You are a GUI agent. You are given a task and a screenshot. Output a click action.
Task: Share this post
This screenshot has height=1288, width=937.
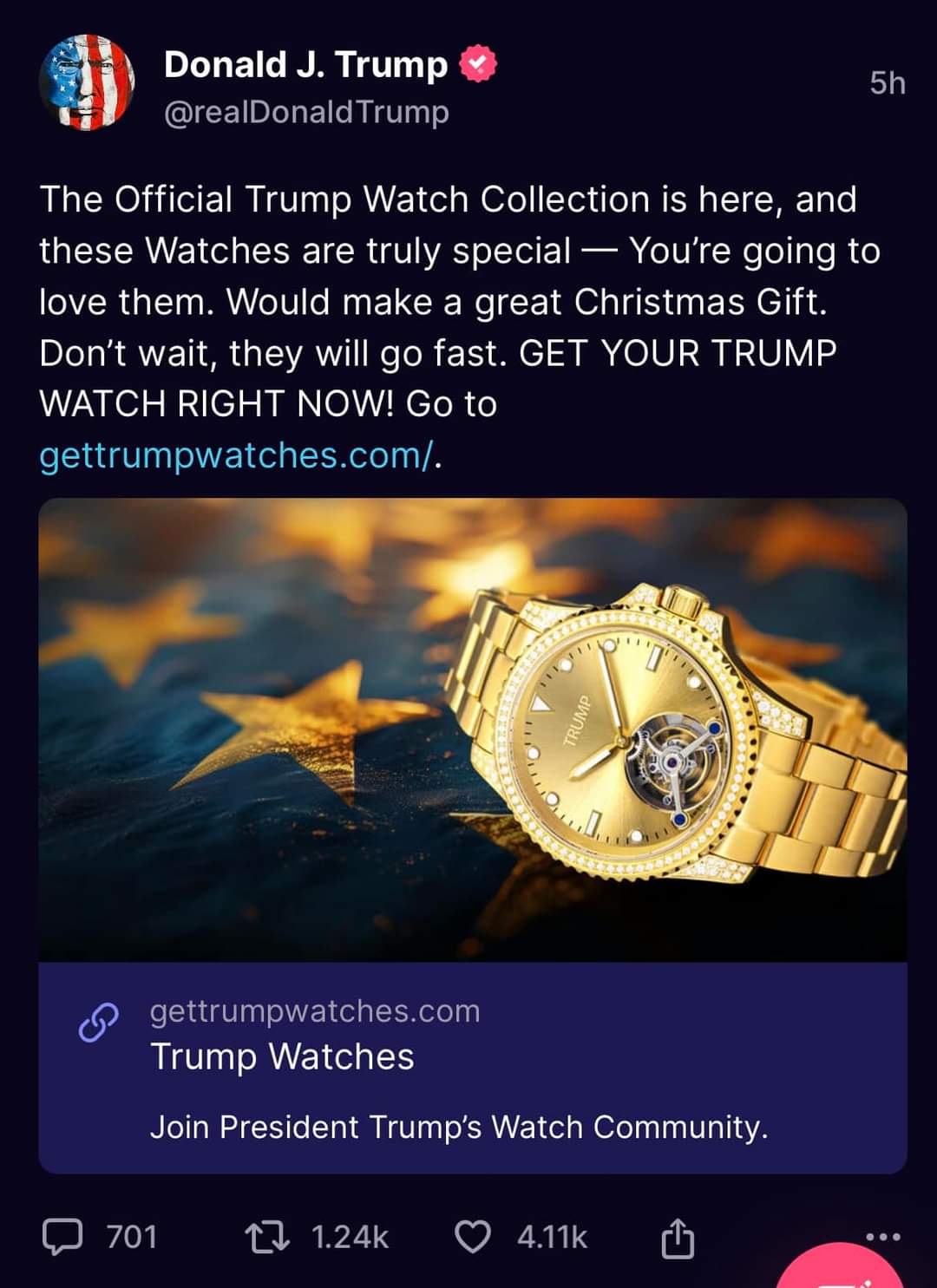678,1237
